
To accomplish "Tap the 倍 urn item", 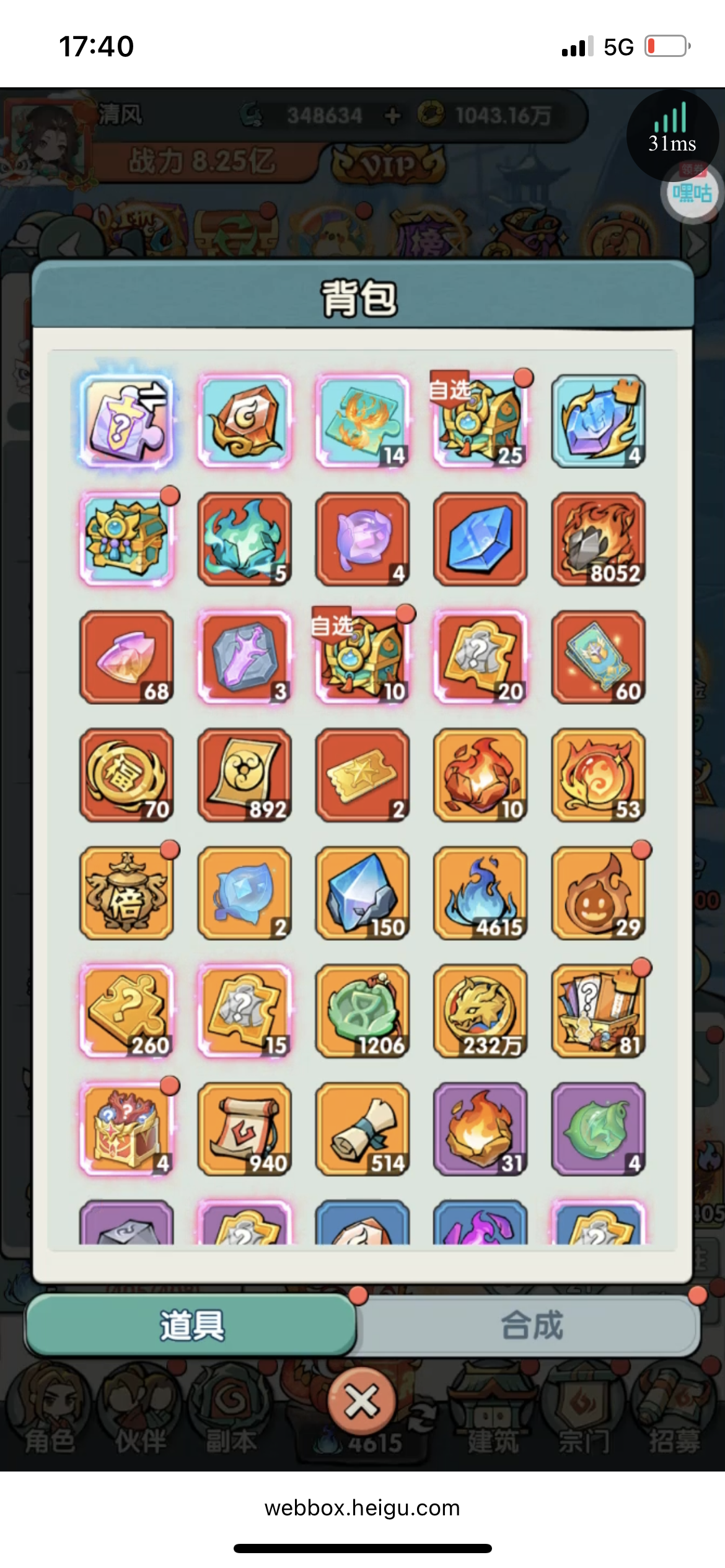I will coord(126,892).
